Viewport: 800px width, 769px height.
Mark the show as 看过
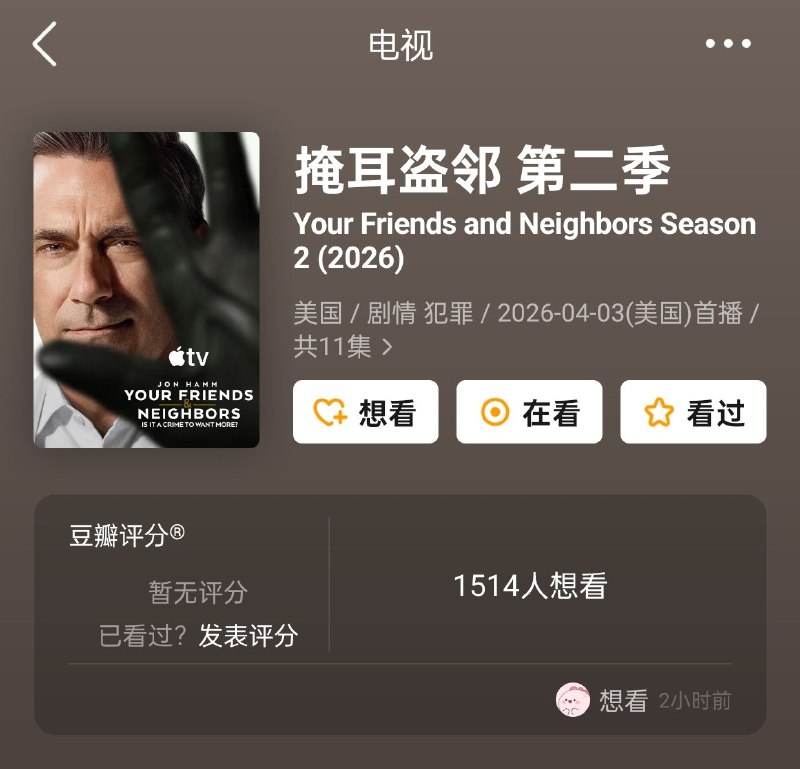[x=693, y=412]
